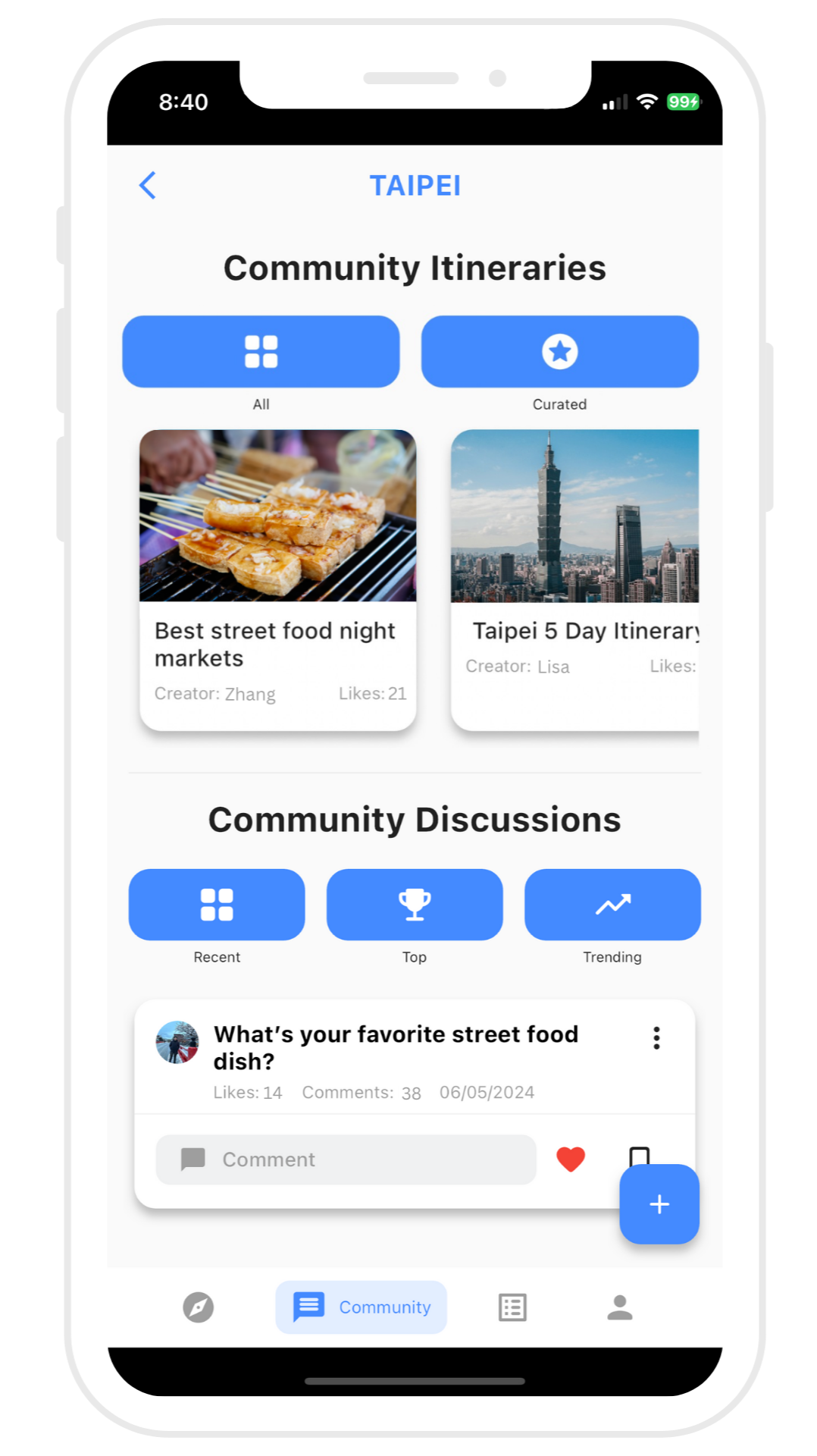Open the TAIPEI city header

point(415,186)
